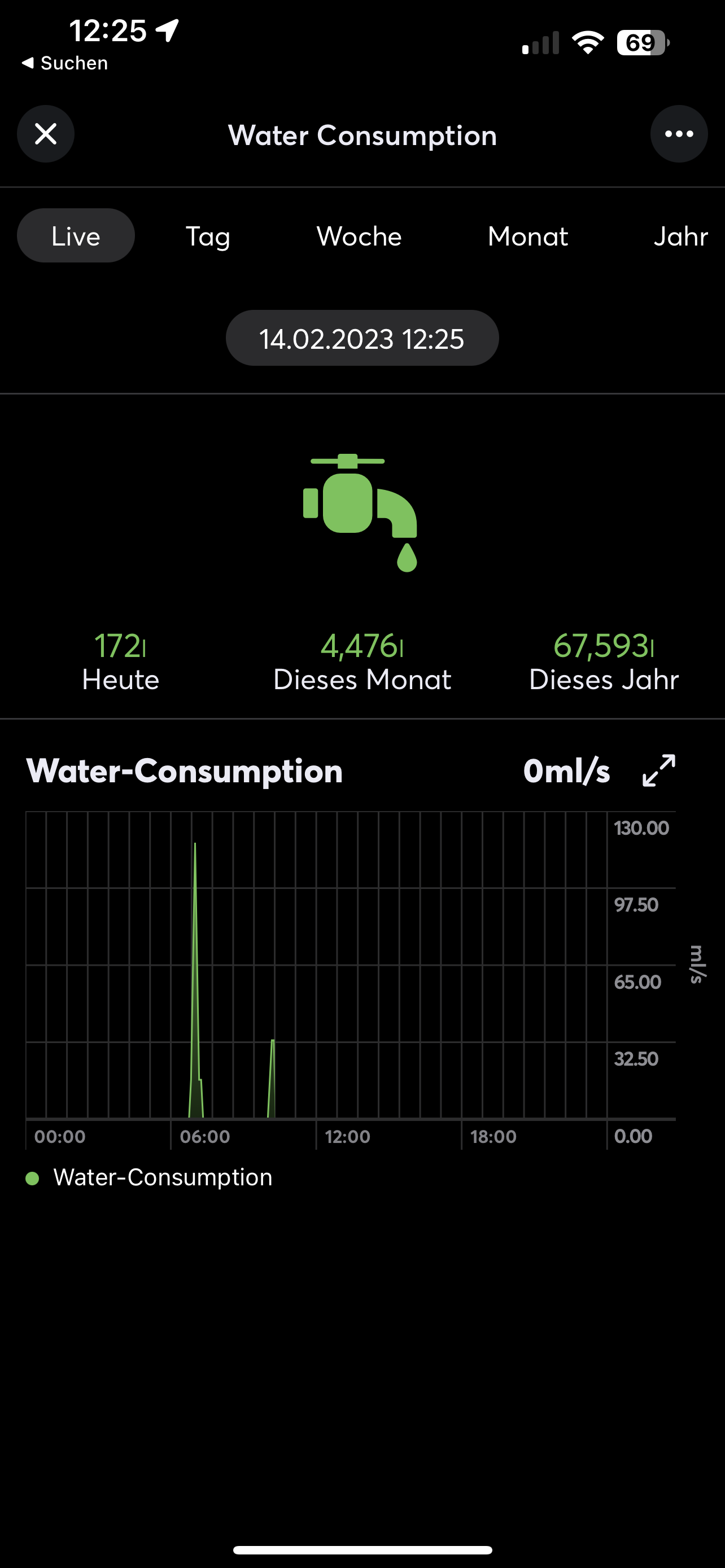Show the Monat statistics

(528, 236)
